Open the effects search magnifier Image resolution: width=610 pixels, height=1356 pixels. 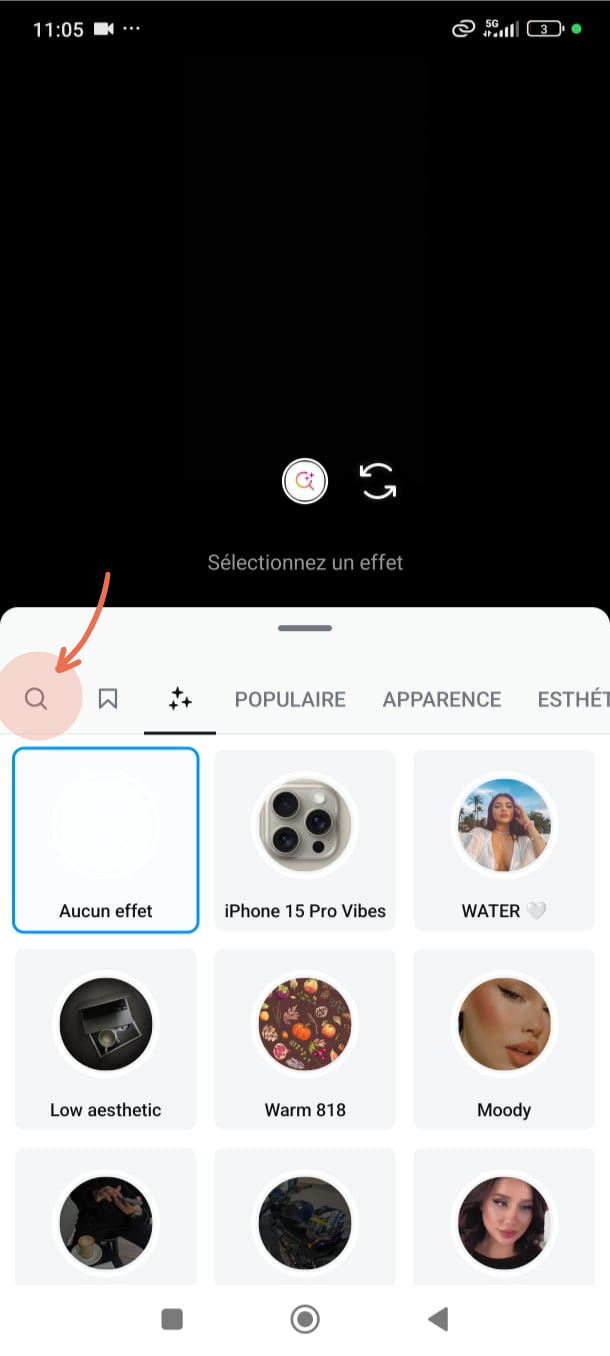(x=36, y=699)
